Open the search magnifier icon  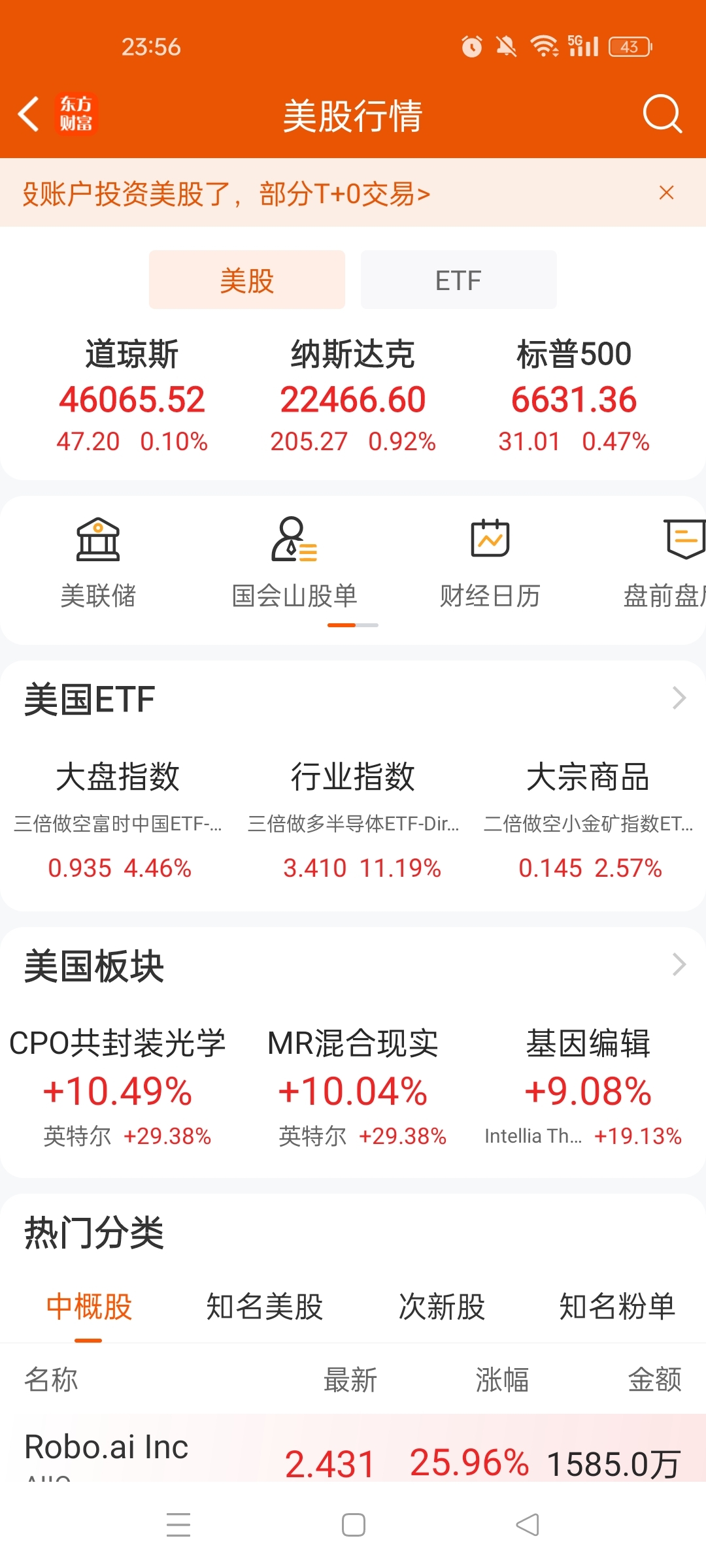point(662,114)
